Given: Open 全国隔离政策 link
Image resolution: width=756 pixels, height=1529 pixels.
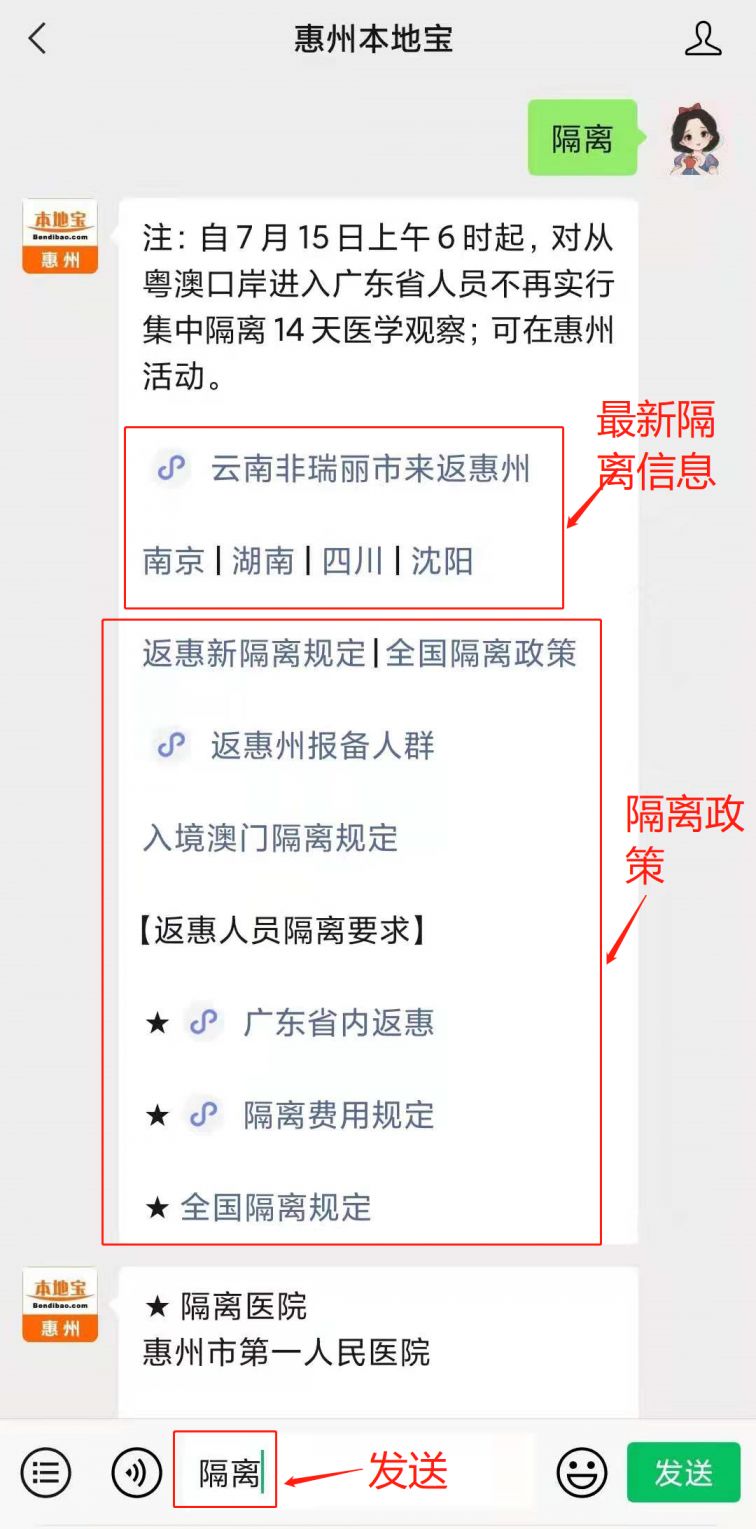Looking at the screenshot, I should [x=481, y=653].
